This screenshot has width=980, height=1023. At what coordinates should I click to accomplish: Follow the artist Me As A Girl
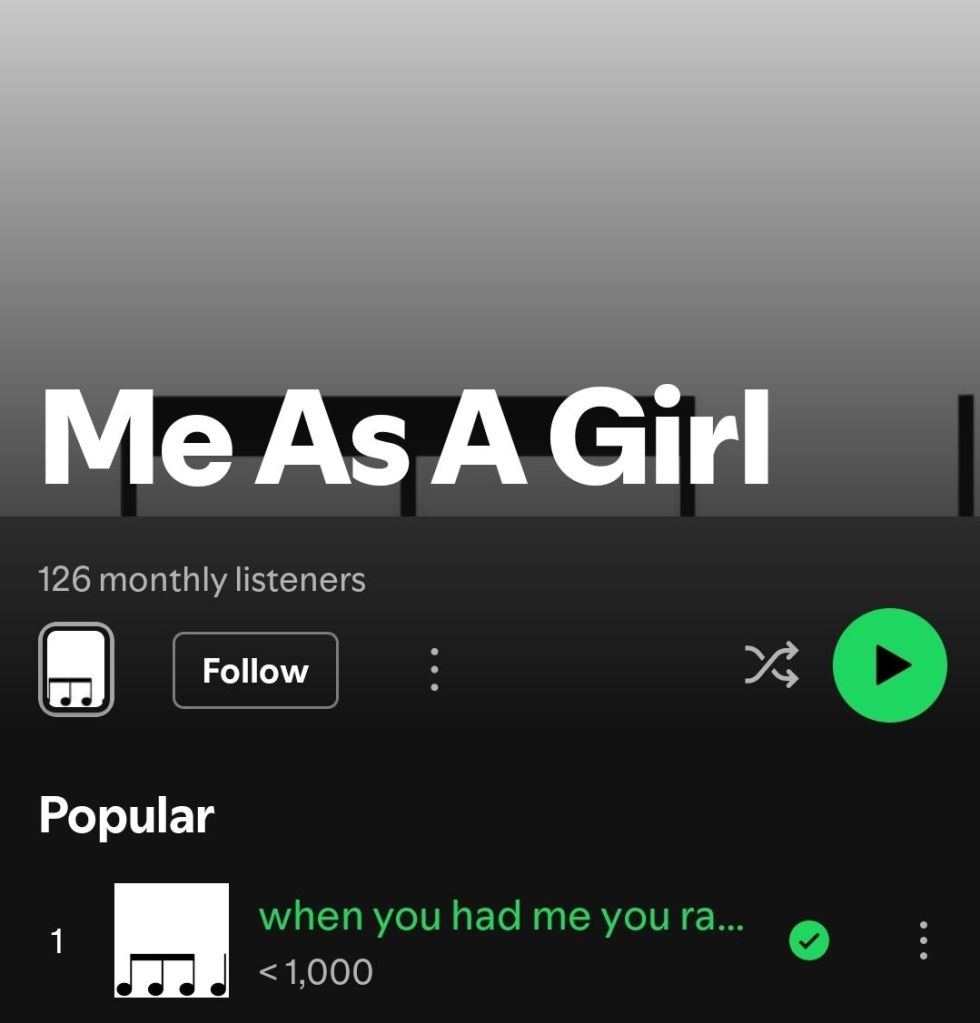pyautogui.click(x=255, y=670)
